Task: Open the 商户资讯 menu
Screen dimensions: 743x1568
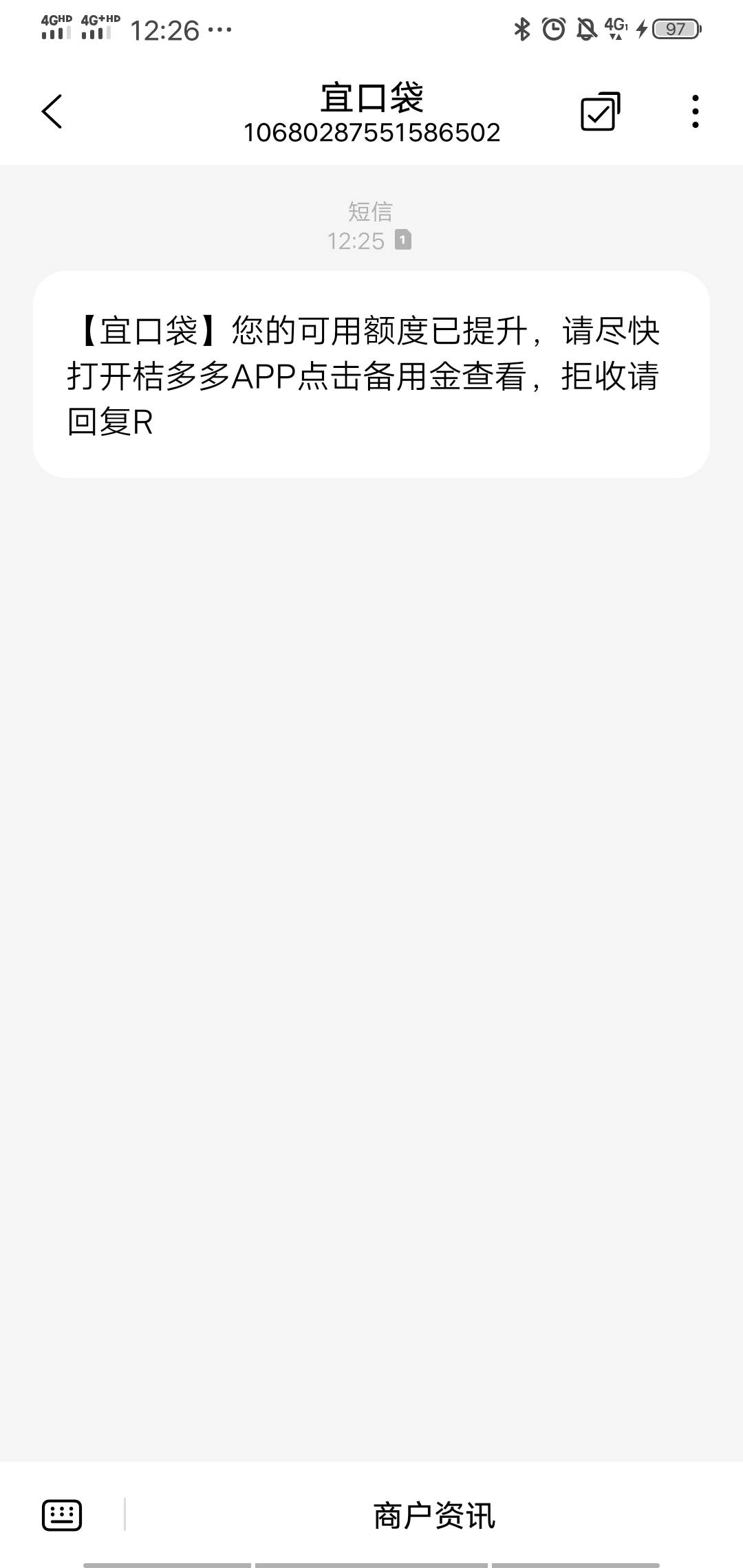Action: [x=434, y=1516]
